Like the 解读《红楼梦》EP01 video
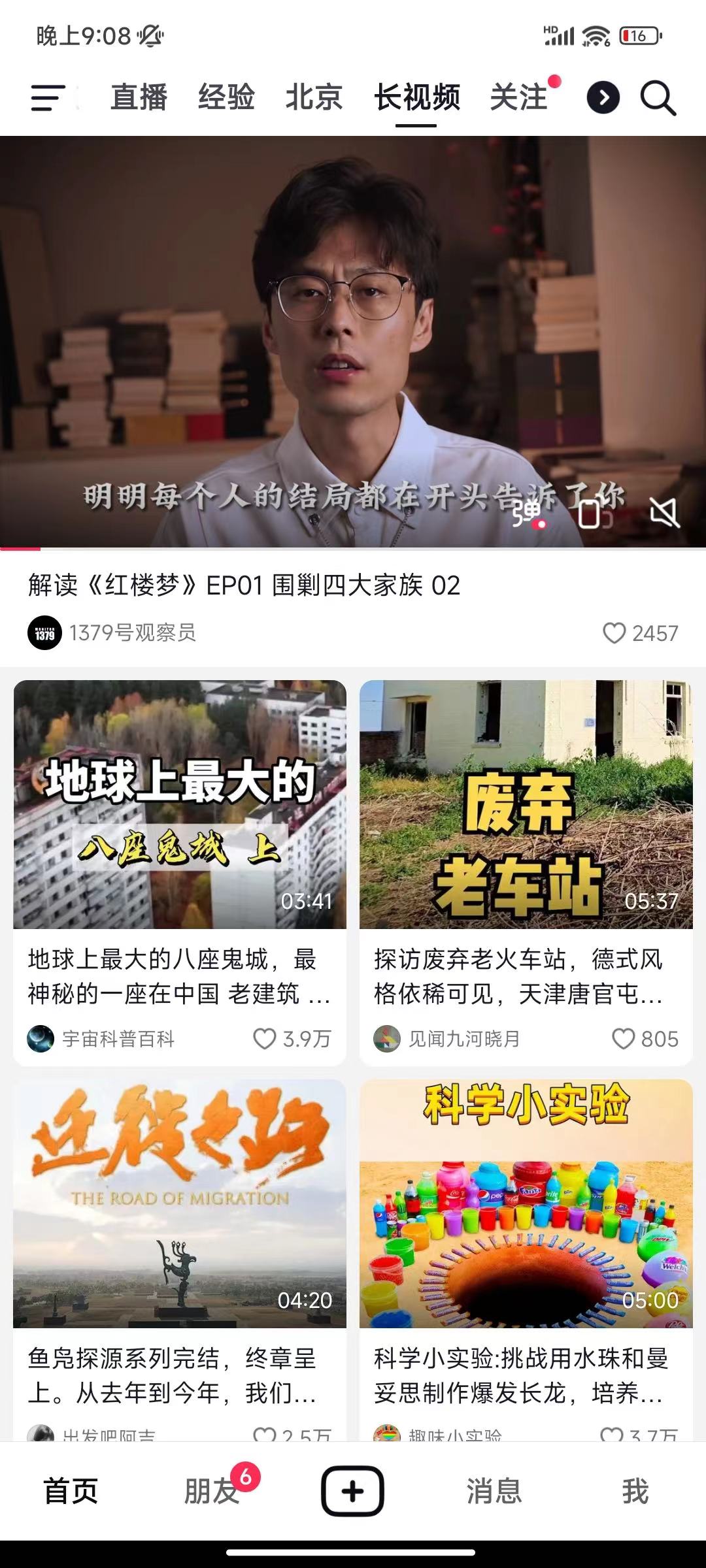Viewport: 706px width, 1568px height. (x=614, y=632)
